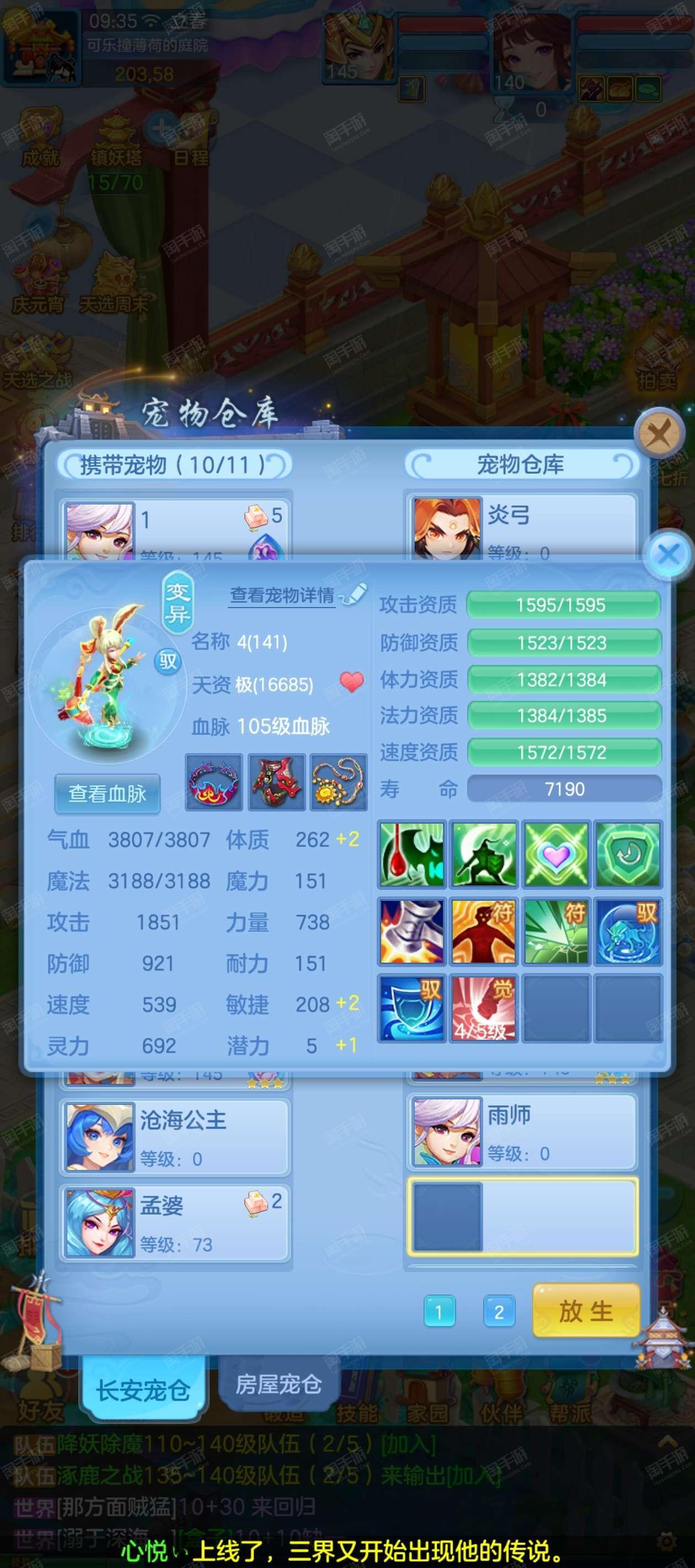The width and height of the screenshot is (695, 1568).
Task: Tap the 查看血脉 button
Action: pos(107,793)
